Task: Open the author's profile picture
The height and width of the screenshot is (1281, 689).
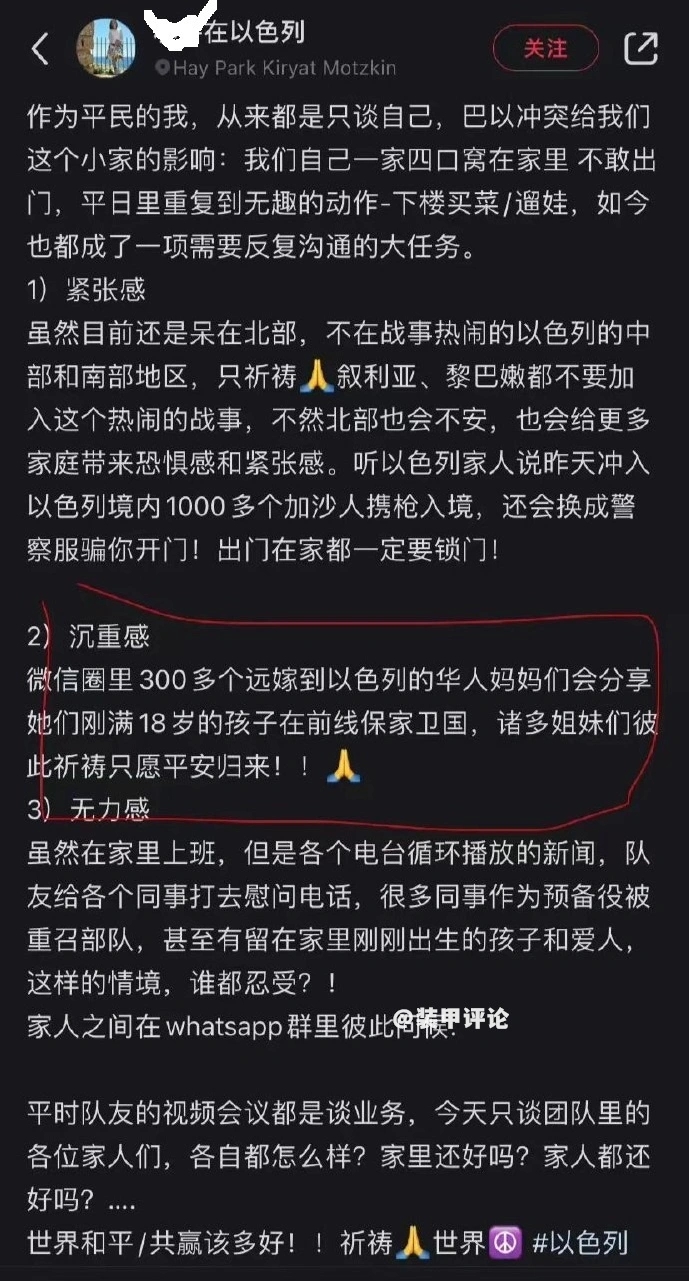Action: [108, 47]
